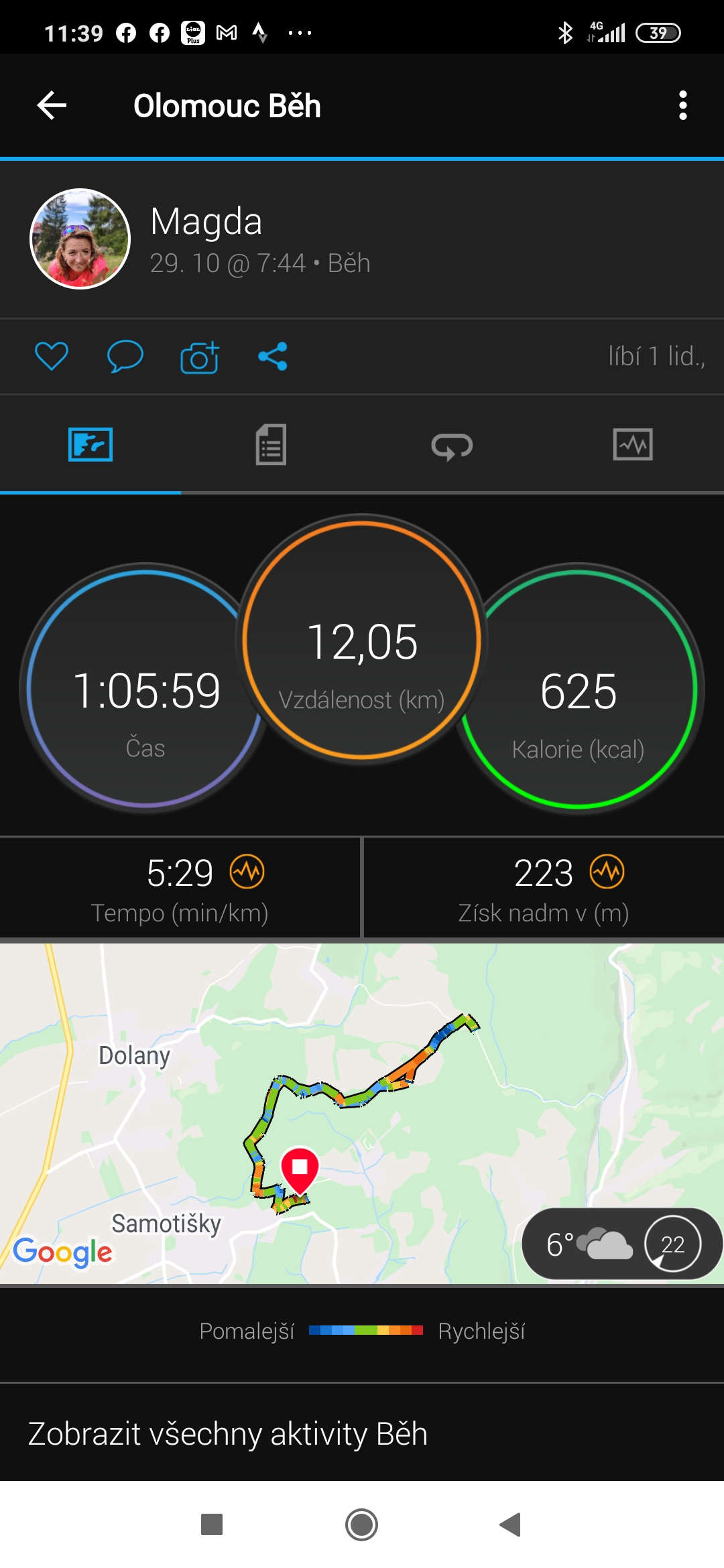Share this run activity
The width and height of the screenshot is (724, 1568).
point(273,356)
